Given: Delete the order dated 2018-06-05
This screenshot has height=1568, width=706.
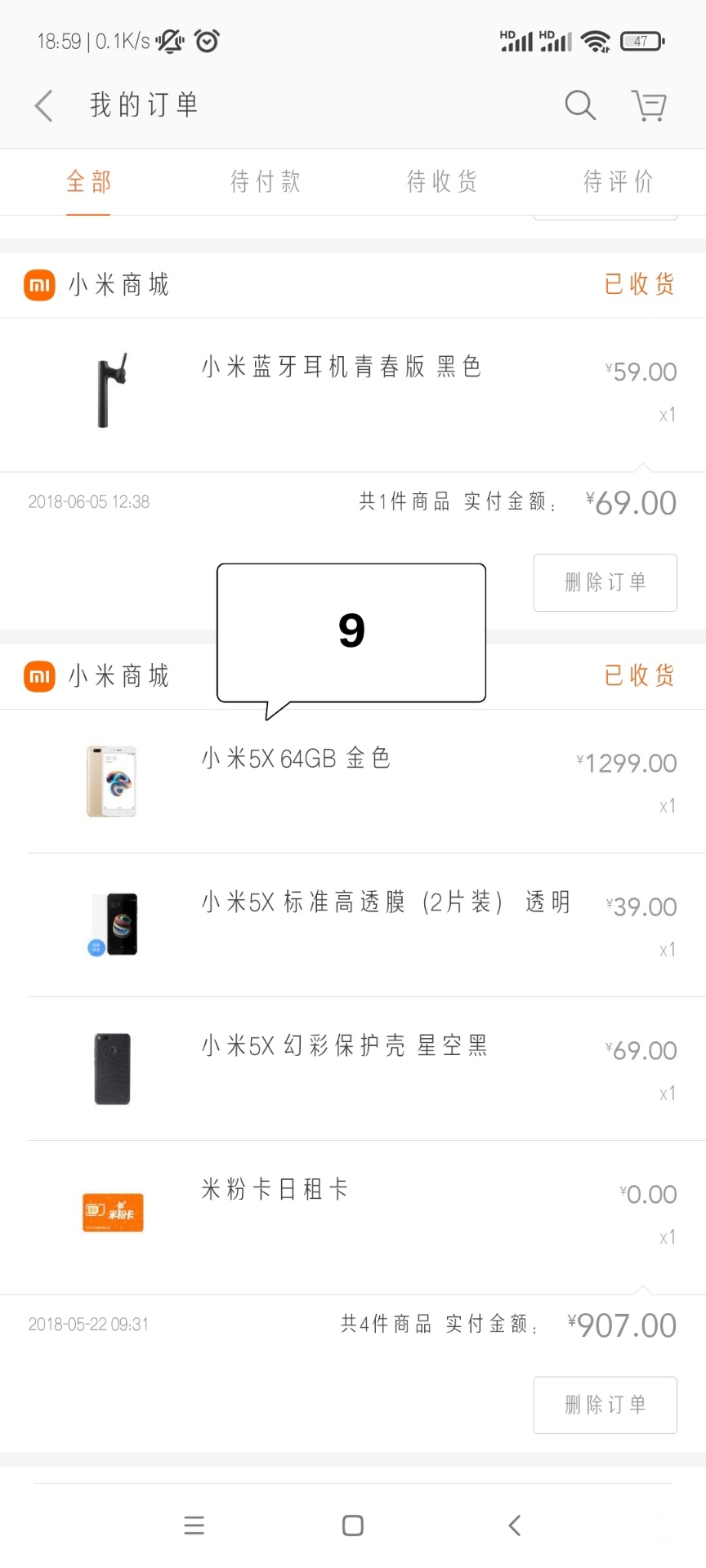Looking at the screenshot, I should click(x=605, y=582).
